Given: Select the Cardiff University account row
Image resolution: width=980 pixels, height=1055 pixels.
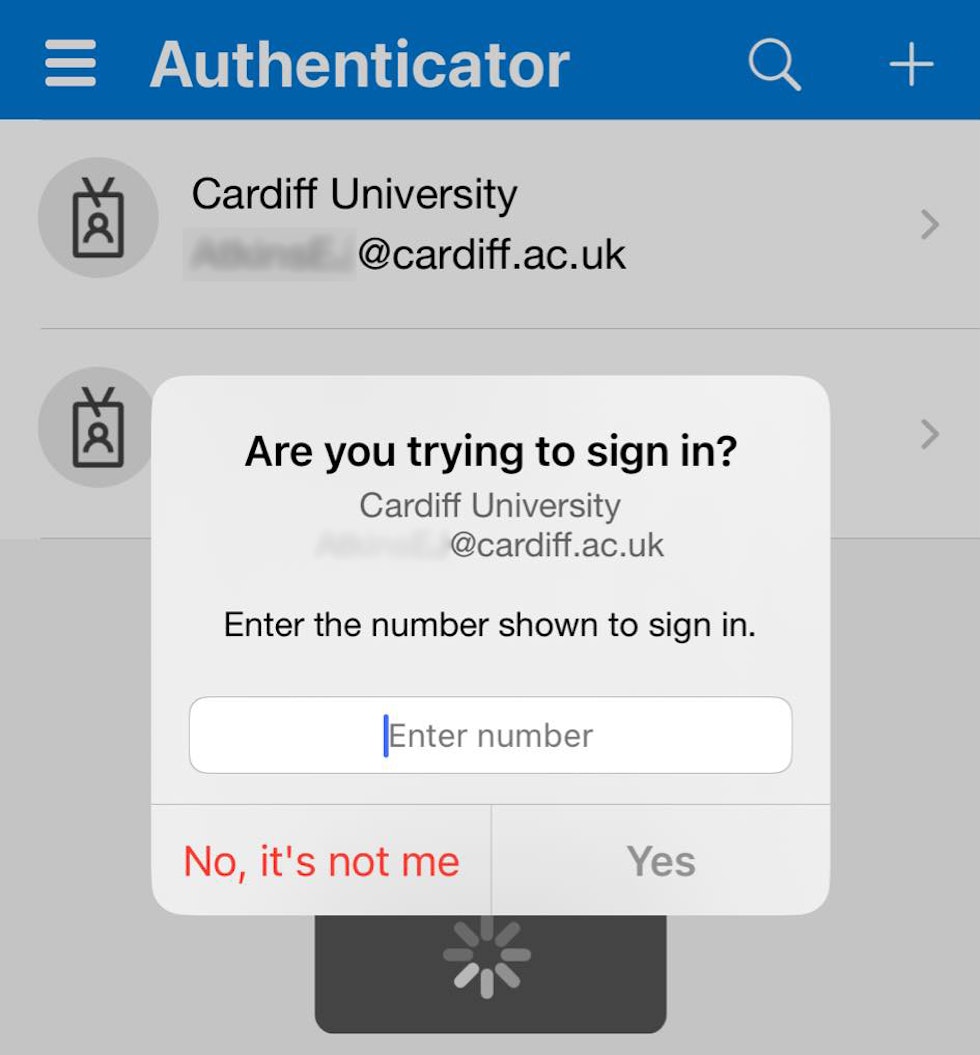Looking at the screenshot, I should pyautogui.click(x=400, y=220).
